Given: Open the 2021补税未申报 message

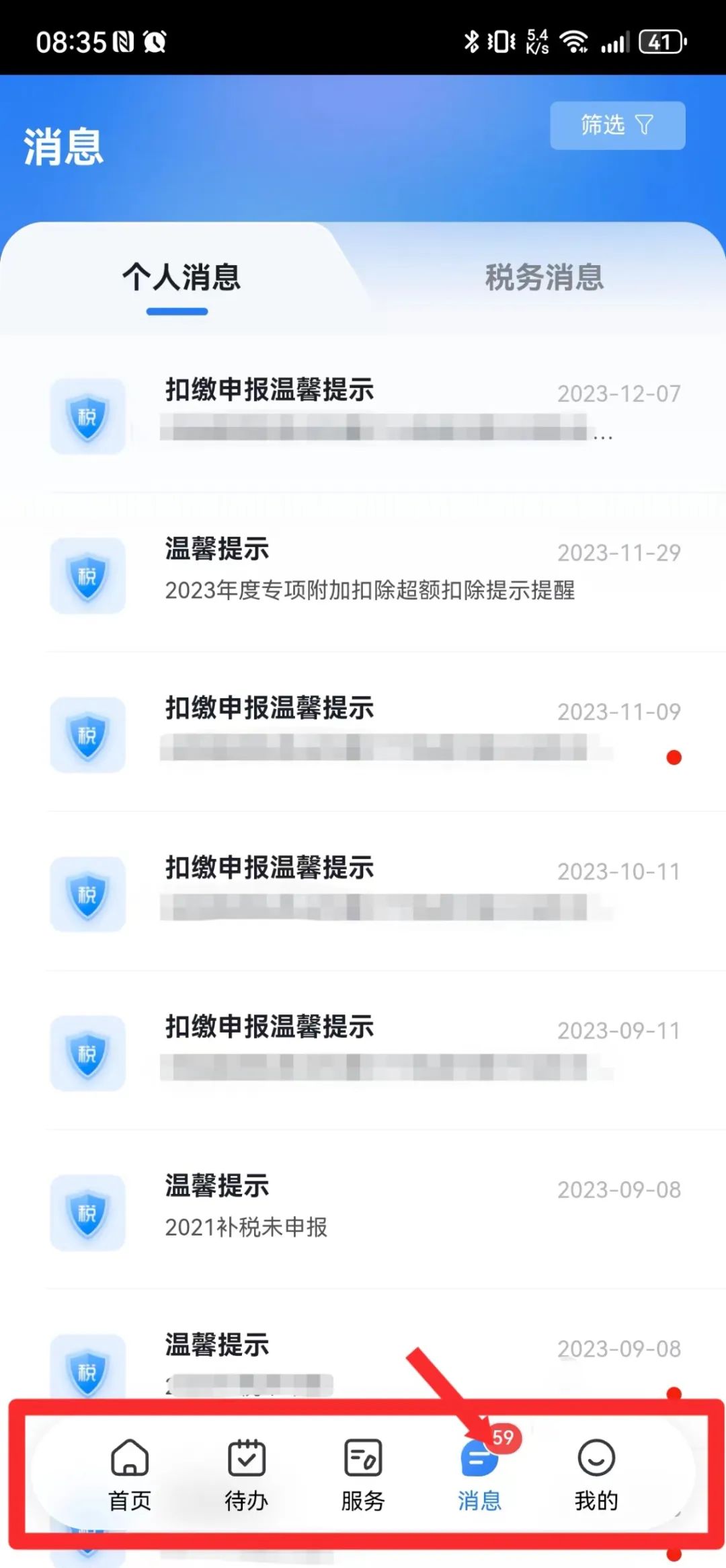Looking at the screenshot, I should [x=363, y=1210].
